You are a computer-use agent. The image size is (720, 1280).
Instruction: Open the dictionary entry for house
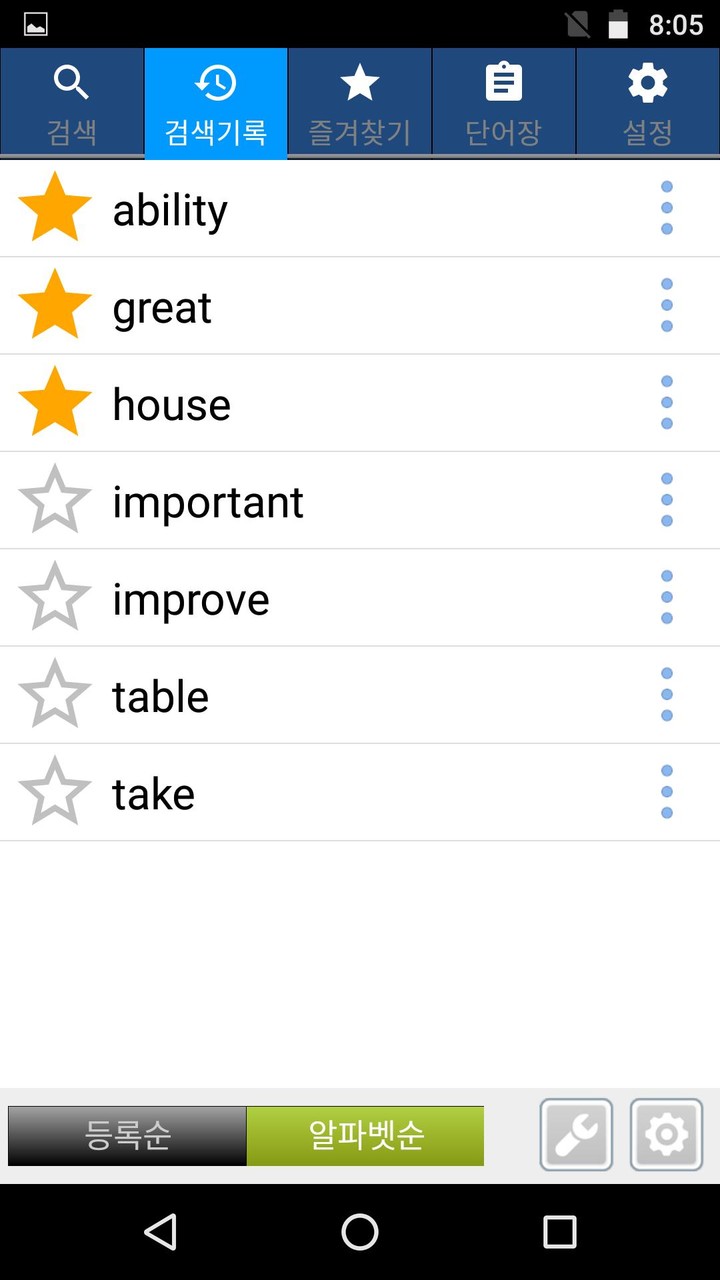coord(172,403)
